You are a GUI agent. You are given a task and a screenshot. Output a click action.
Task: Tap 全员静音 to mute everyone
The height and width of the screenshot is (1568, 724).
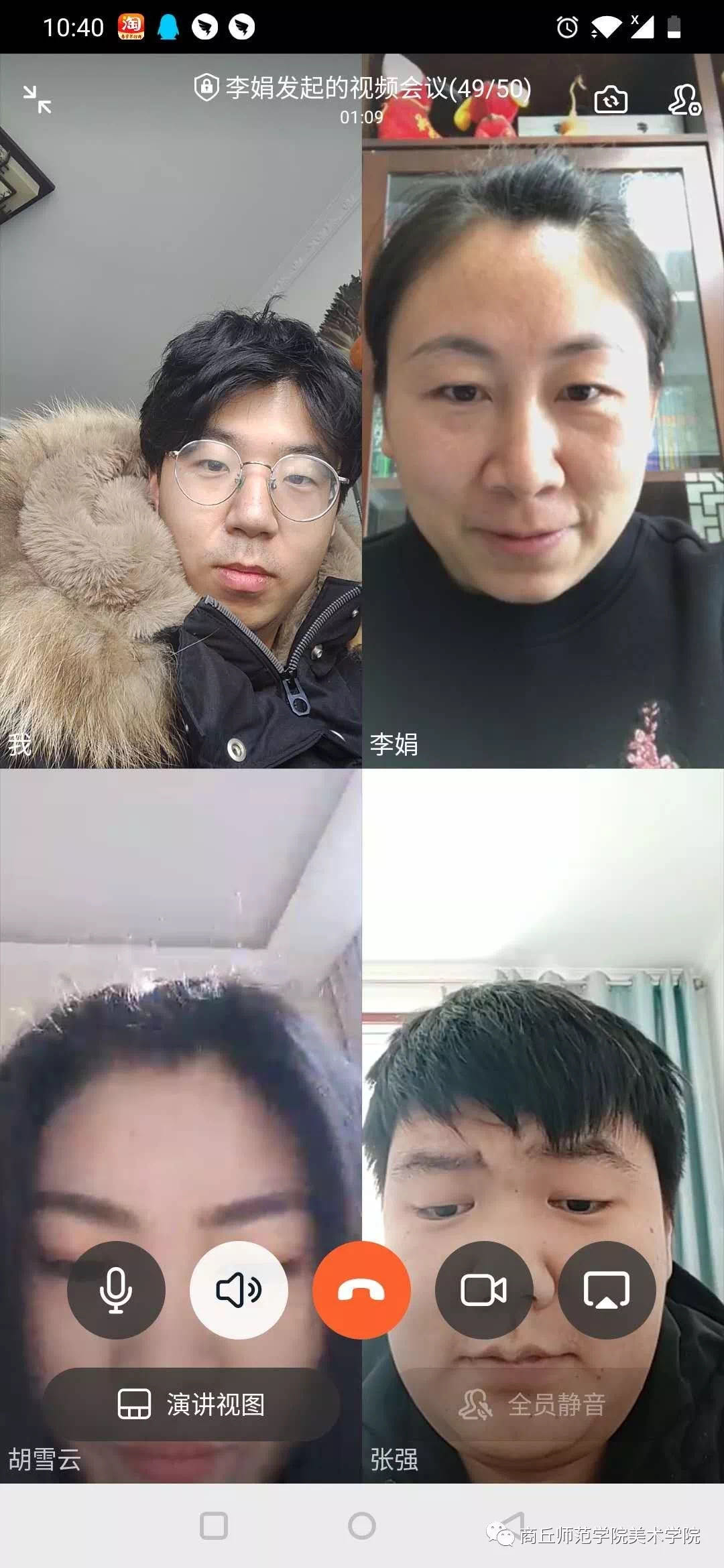point(533,1404)
